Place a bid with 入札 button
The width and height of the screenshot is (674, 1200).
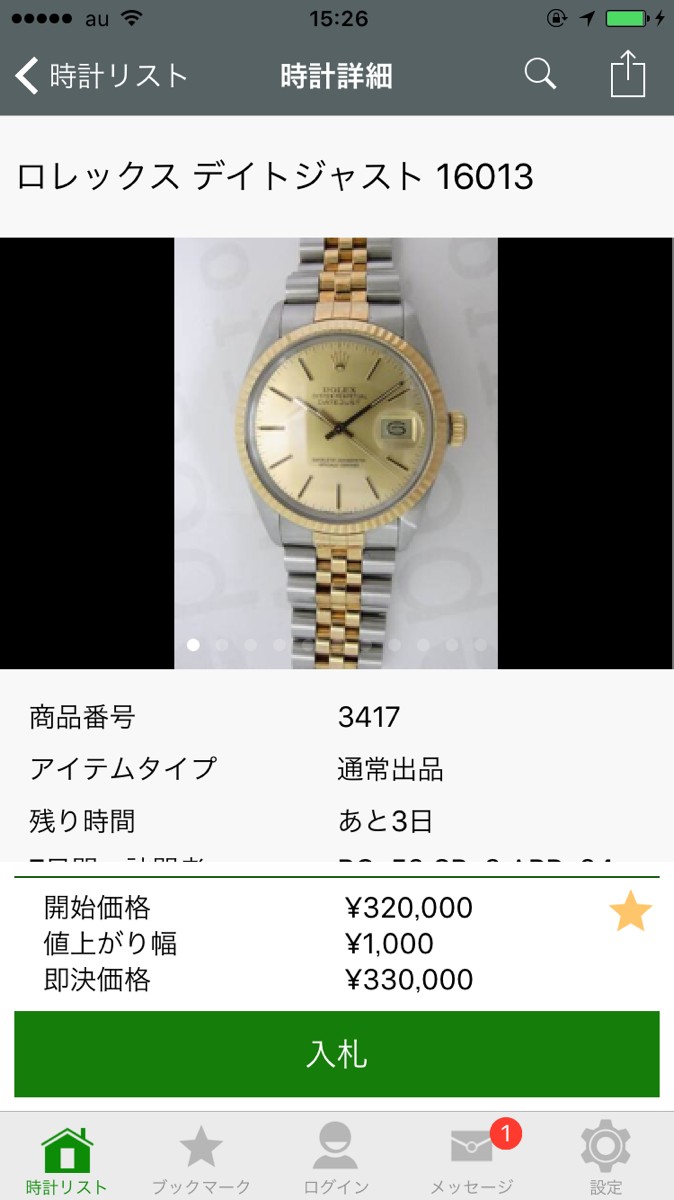pyautogui.click(x=337, y=1054)
